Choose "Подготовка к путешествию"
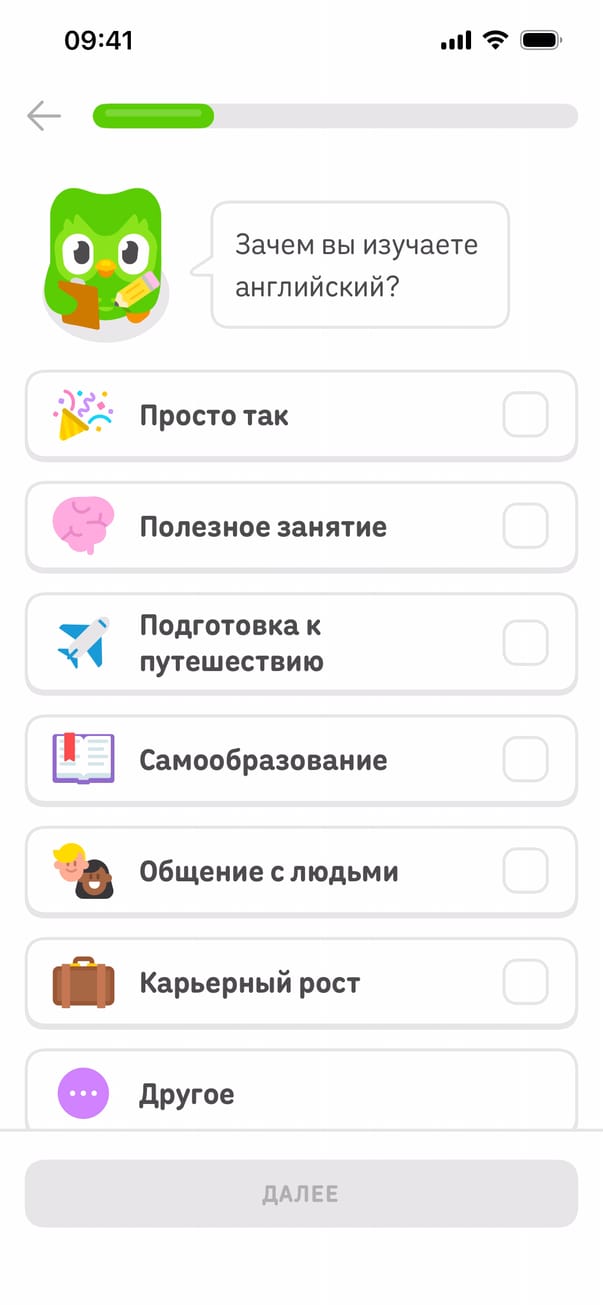This screenshot has width=603, height=1305. [x=525, y=643]
